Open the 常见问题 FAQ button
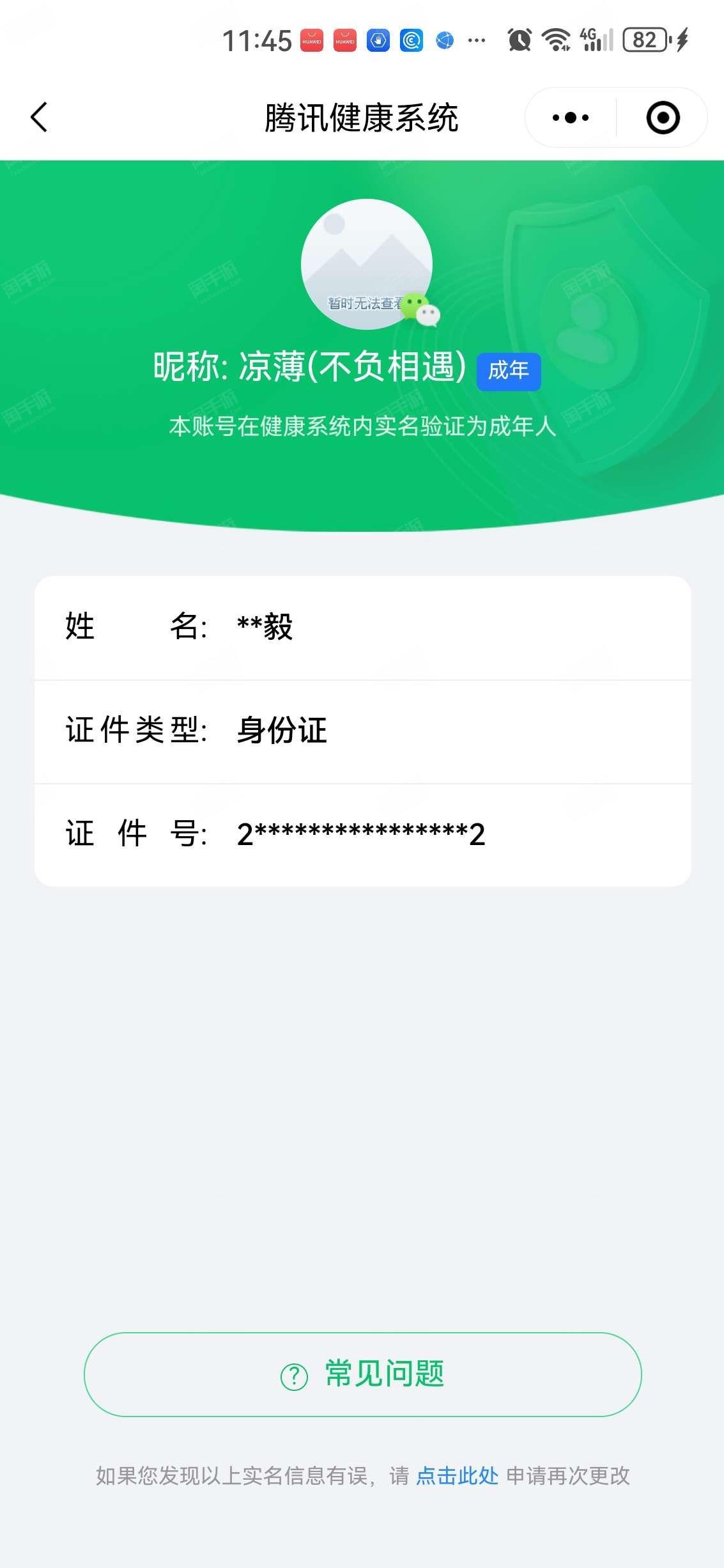This screenshot has width=724, height=1568. click(x=362, y=1374)
